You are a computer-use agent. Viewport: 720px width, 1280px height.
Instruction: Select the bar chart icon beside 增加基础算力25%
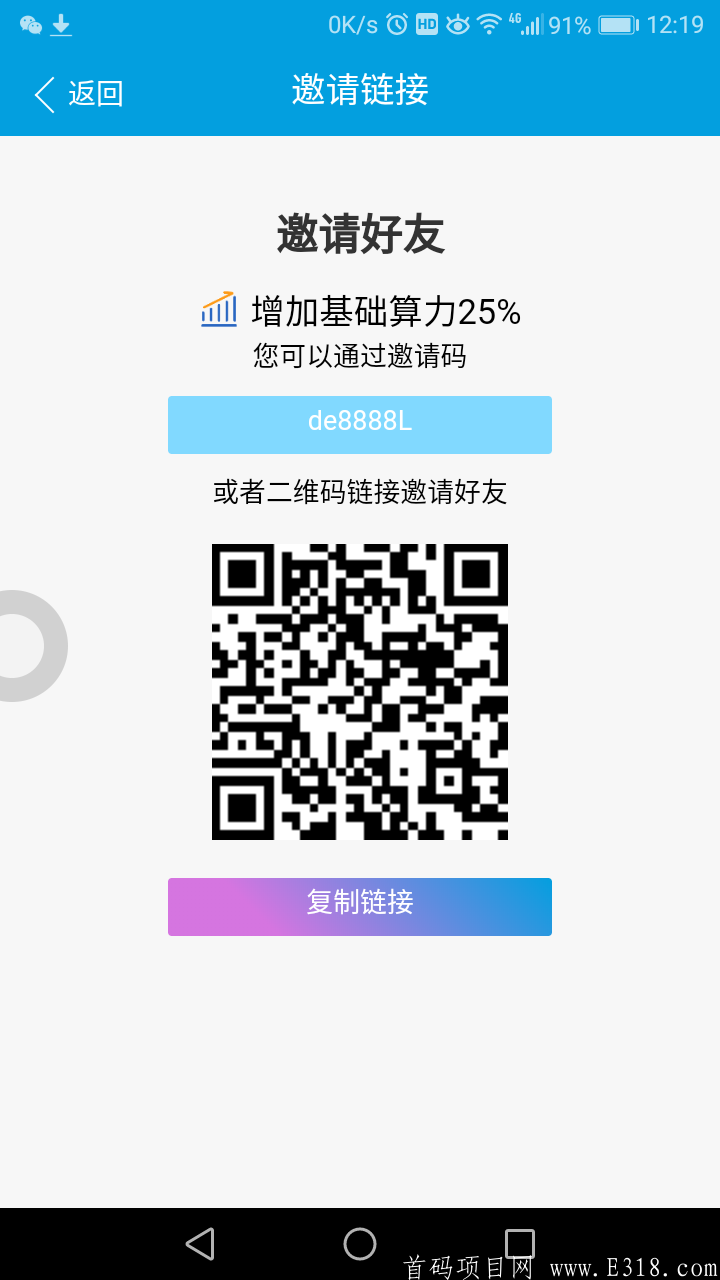click(219, 309)
